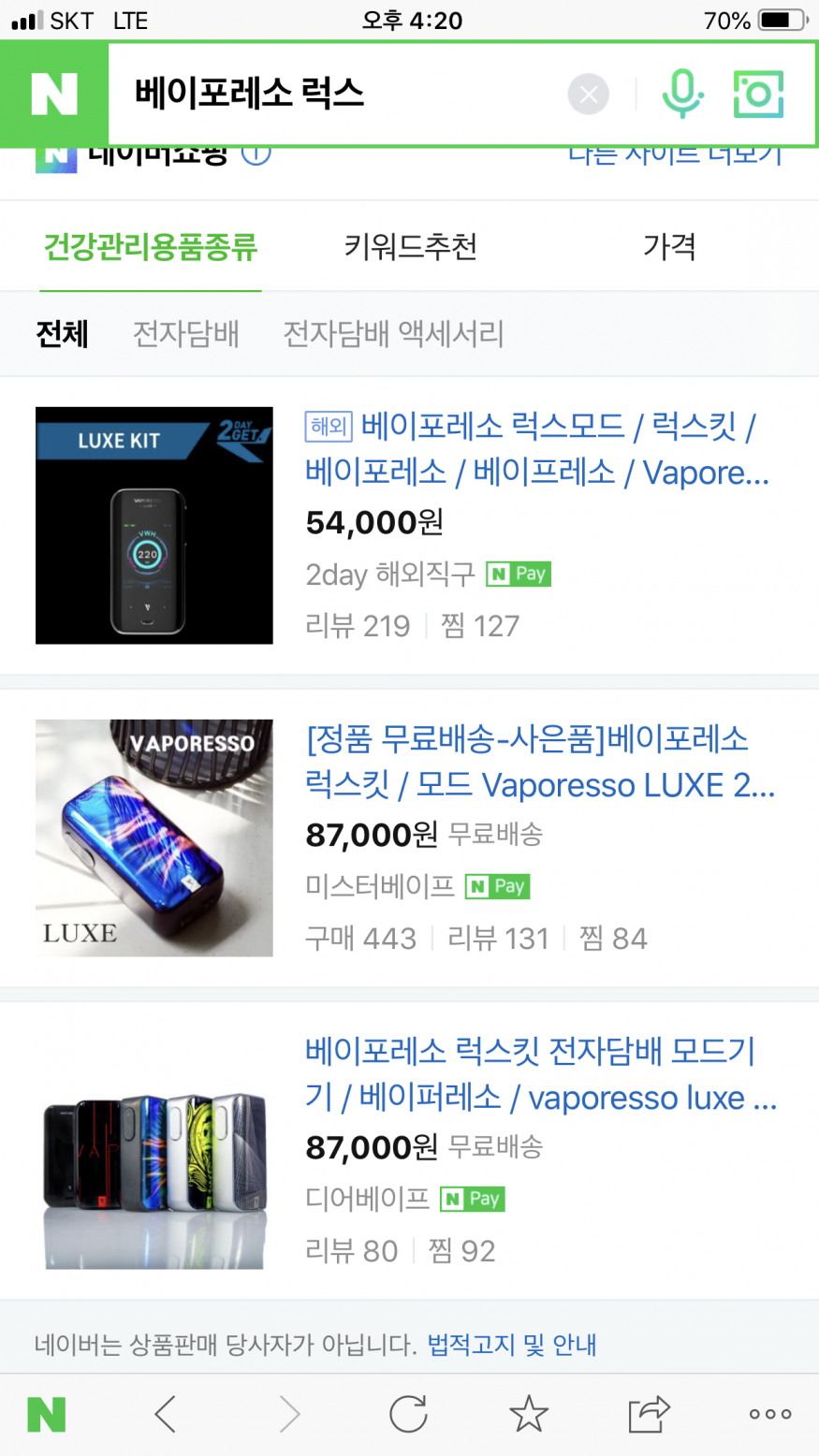Show 전체 category results
The width and height of the screenshot is (819, 1456).
pos(62,334)
